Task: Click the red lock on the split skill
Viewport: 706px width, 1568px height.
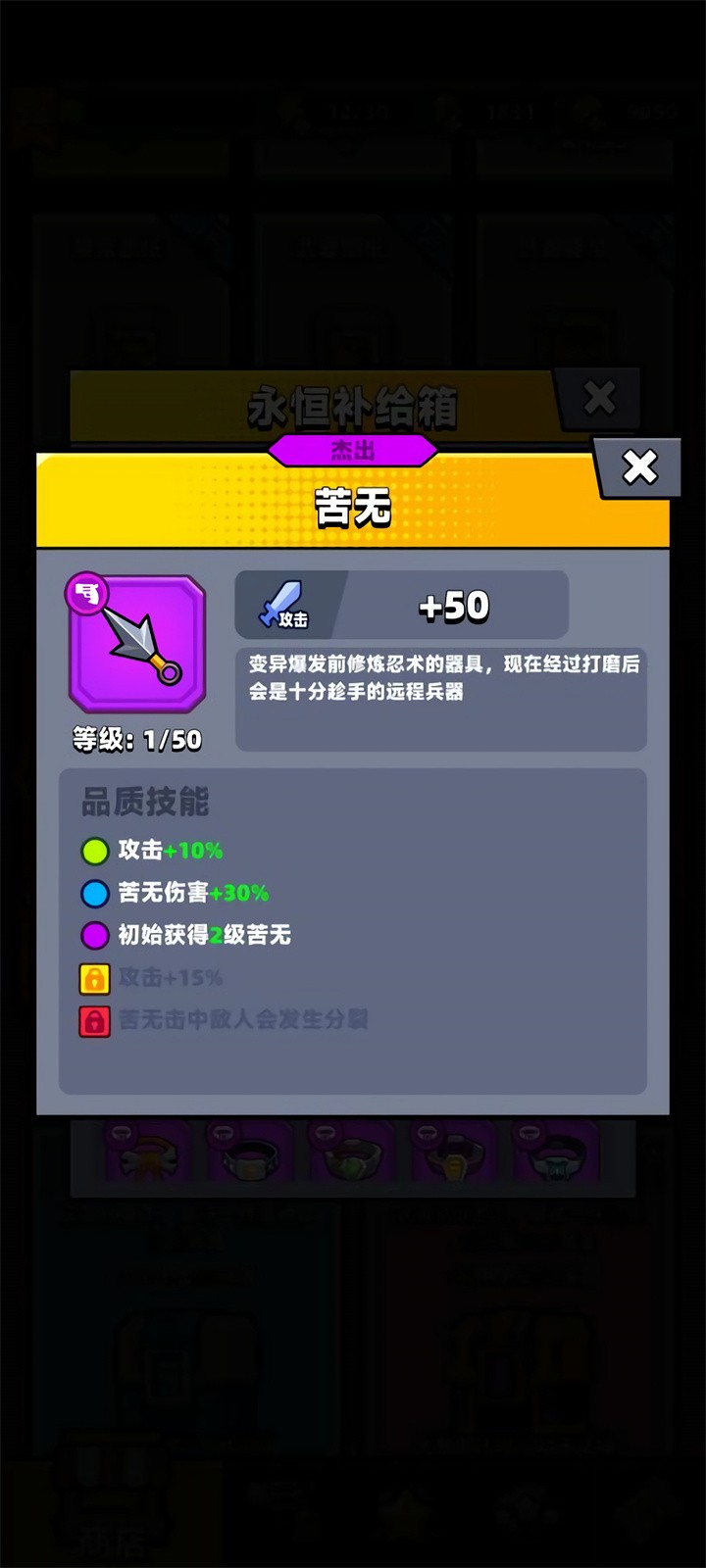Action: [93, 1021]
